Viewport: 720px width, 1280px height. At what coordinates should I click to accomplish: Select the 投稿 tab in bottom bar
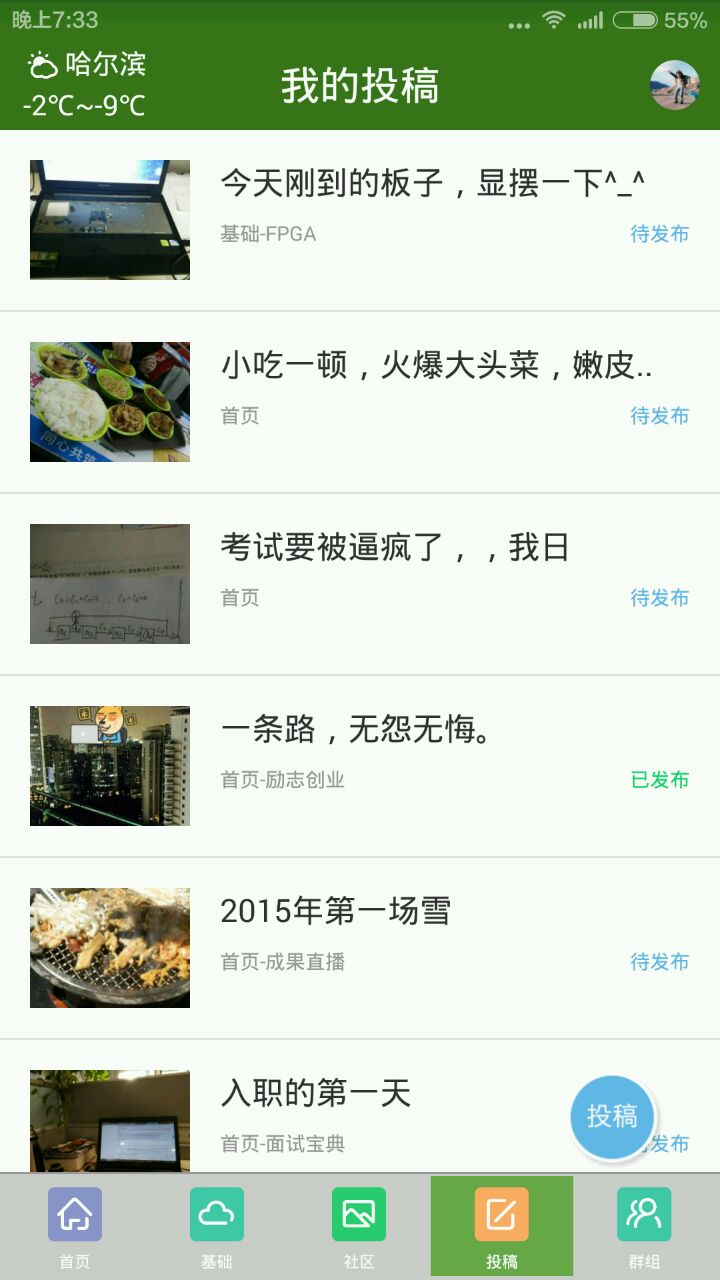pos(501,1225)
